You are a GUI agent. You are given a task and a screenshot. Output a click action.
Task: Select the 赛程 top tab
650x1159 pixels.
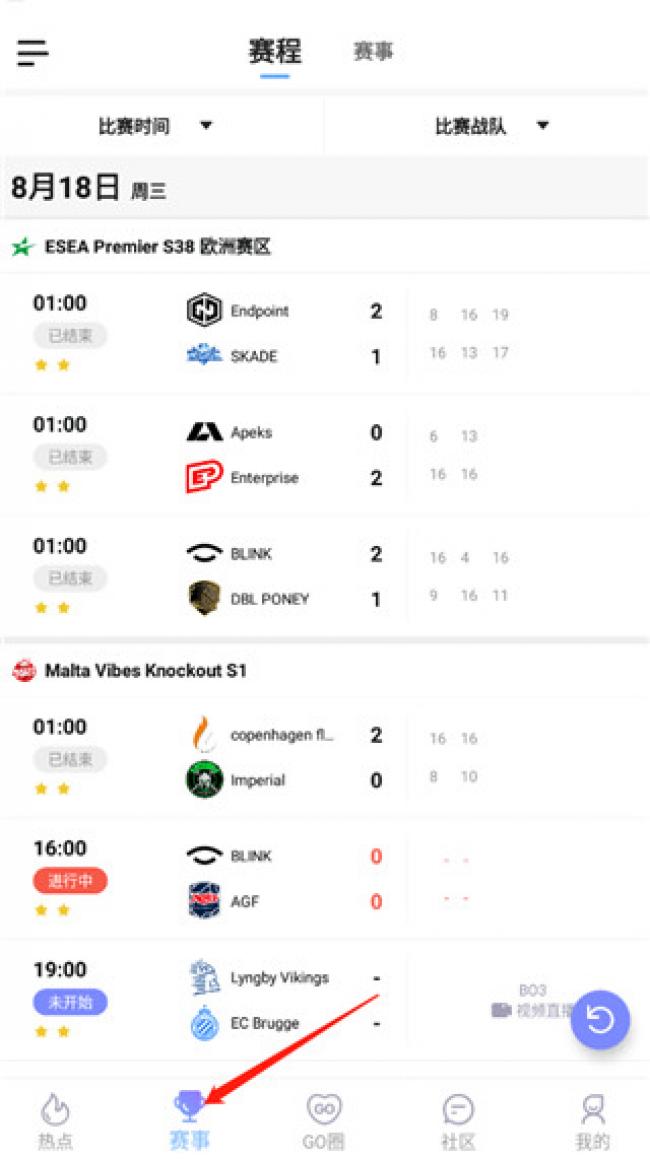pyautogui.click(x=274, y=52)
